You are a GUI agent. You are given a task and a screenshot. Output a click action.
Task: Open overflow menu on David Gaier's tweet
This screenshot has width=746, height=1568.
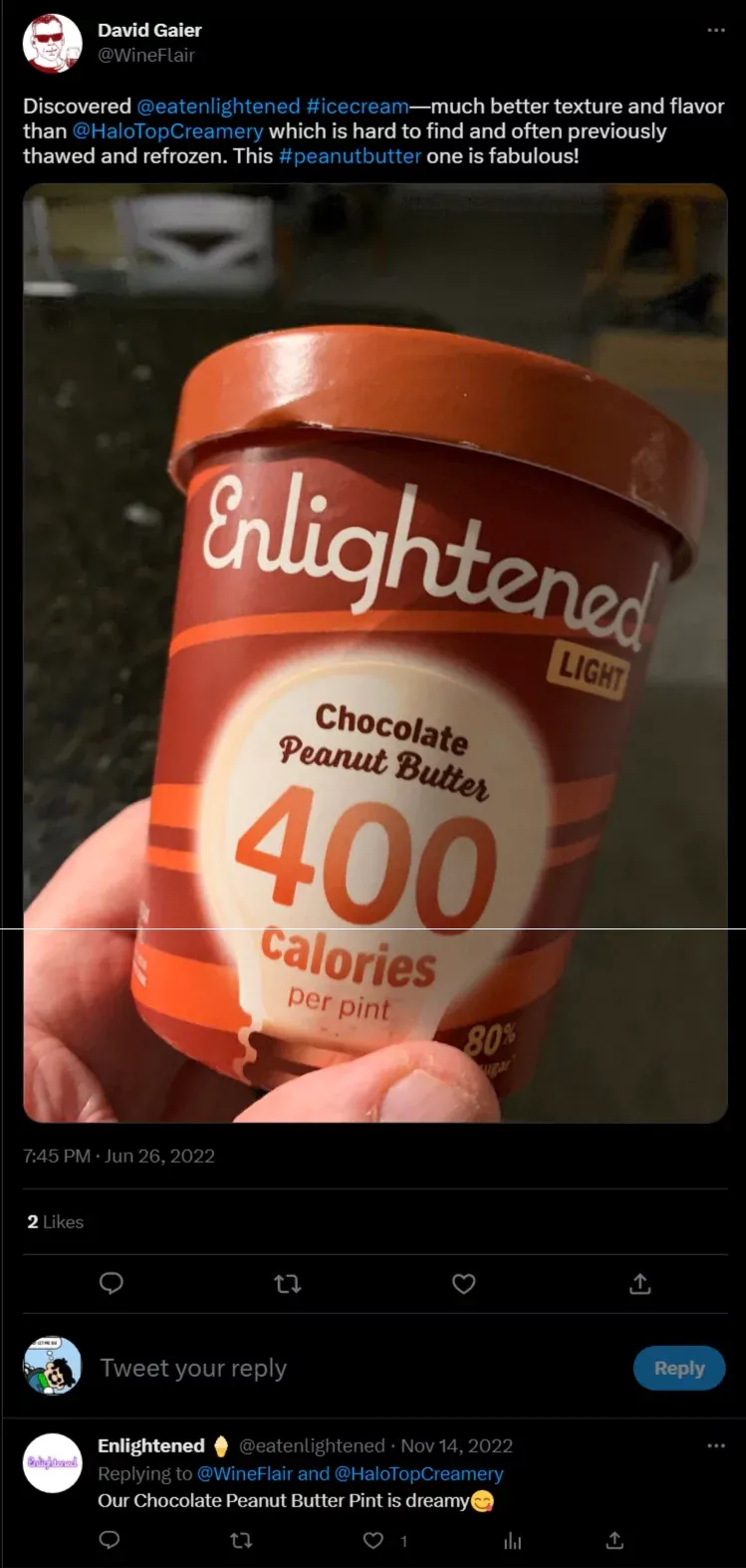click(716, 31)
